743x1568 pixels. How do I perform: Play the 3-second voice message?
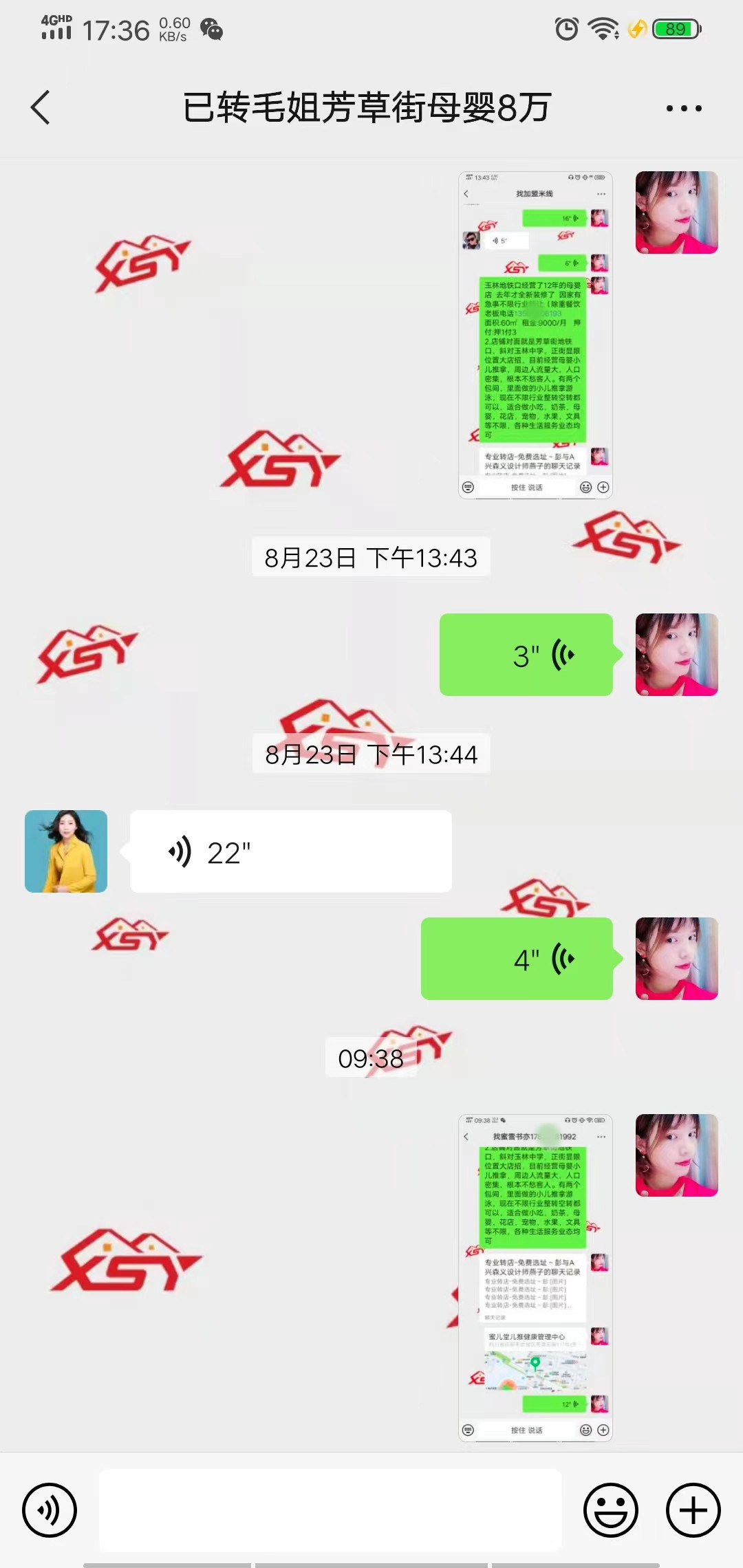point(526,655)
